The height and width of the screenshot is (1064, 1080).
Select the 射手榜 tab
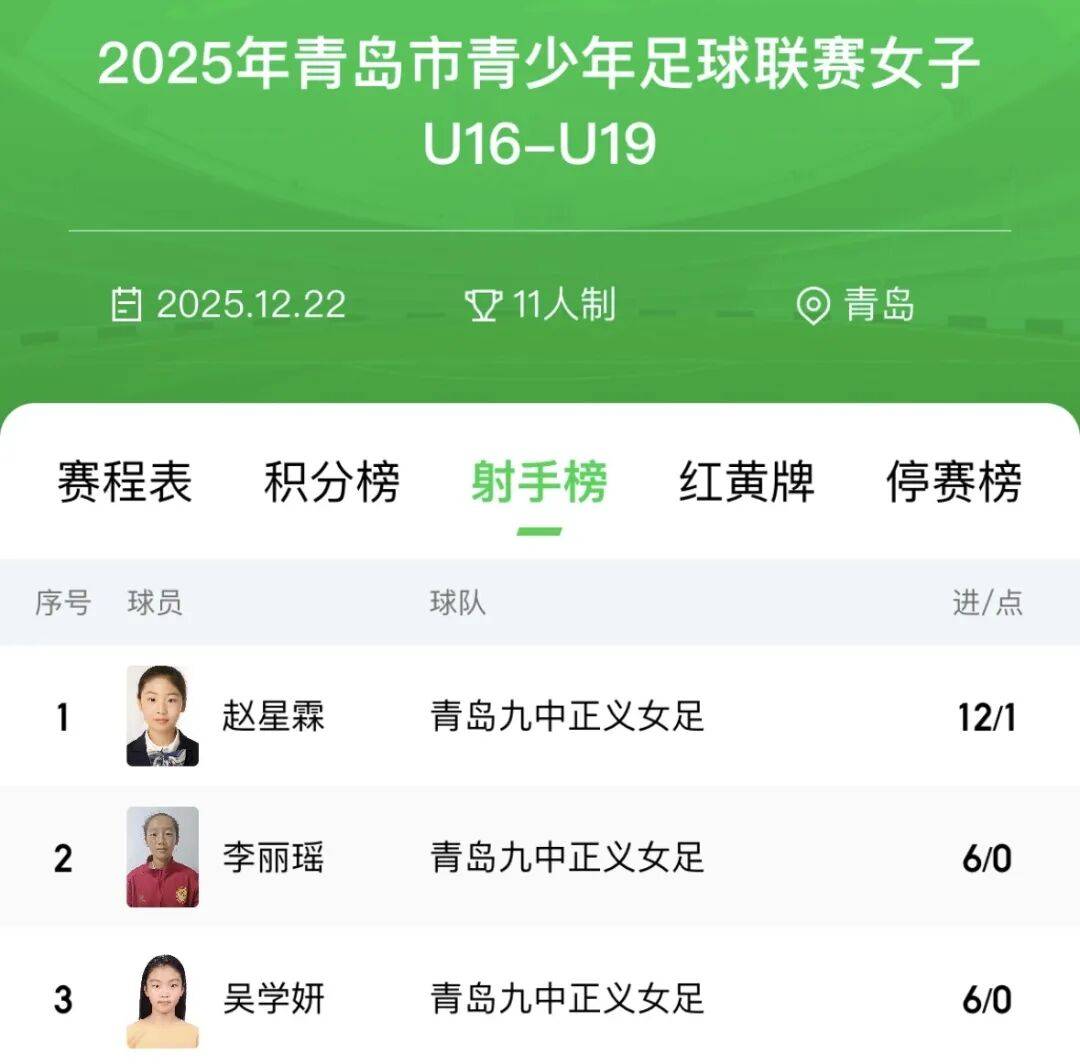click(x=539, y=482)
